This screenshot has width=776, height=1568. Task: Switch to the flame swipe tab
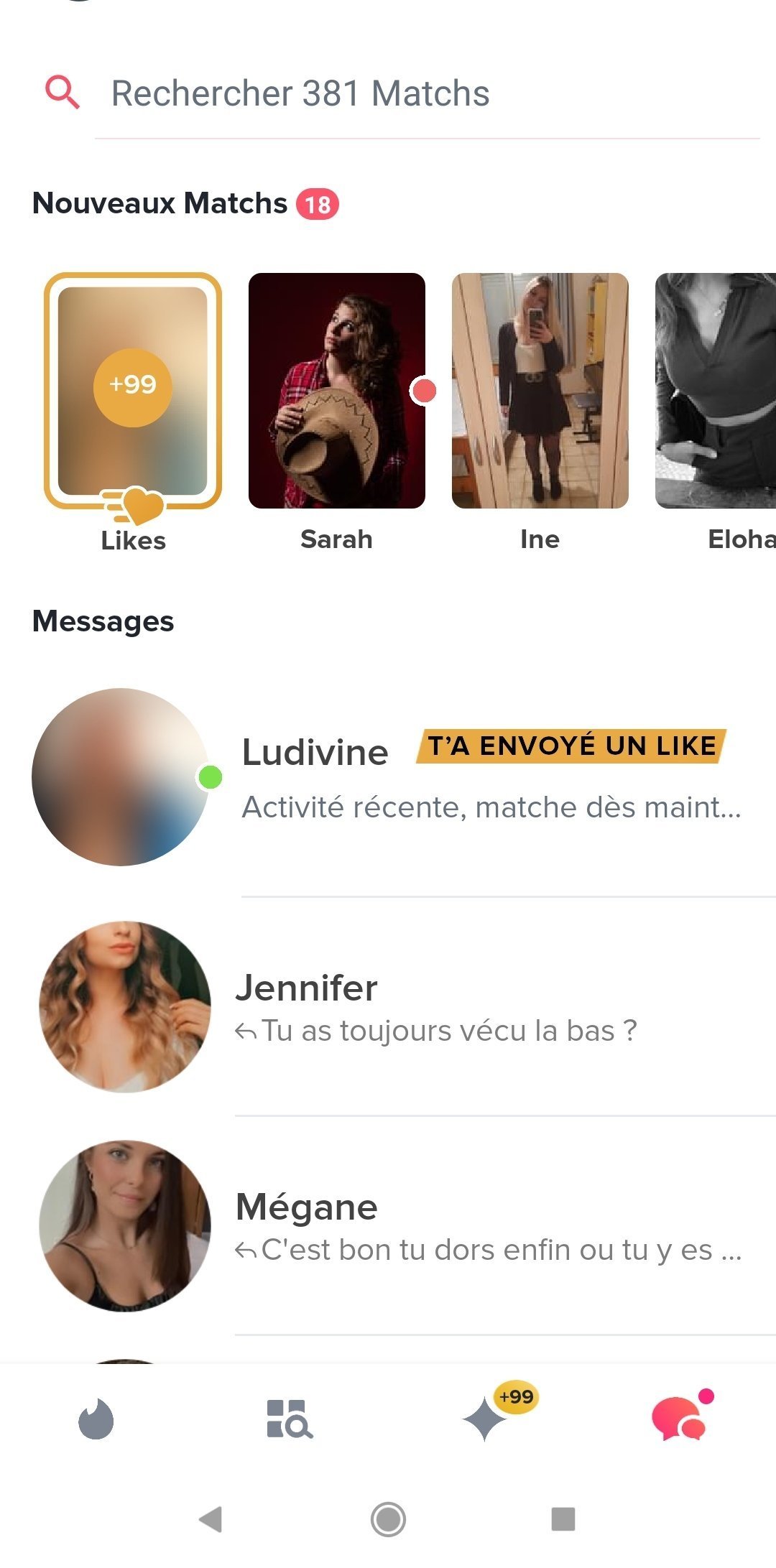[x=96, y=1419]
